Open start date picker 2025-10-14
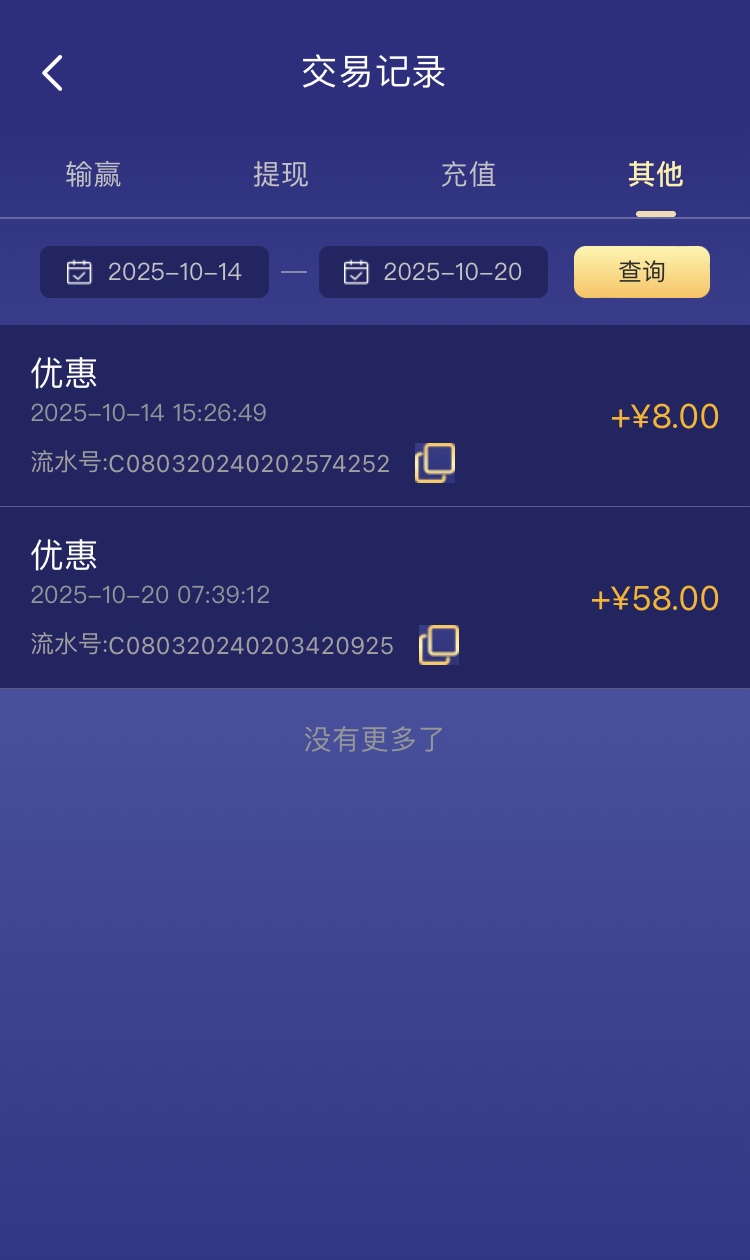This screenshot has width=750, height=1260. tap(155, 272)
